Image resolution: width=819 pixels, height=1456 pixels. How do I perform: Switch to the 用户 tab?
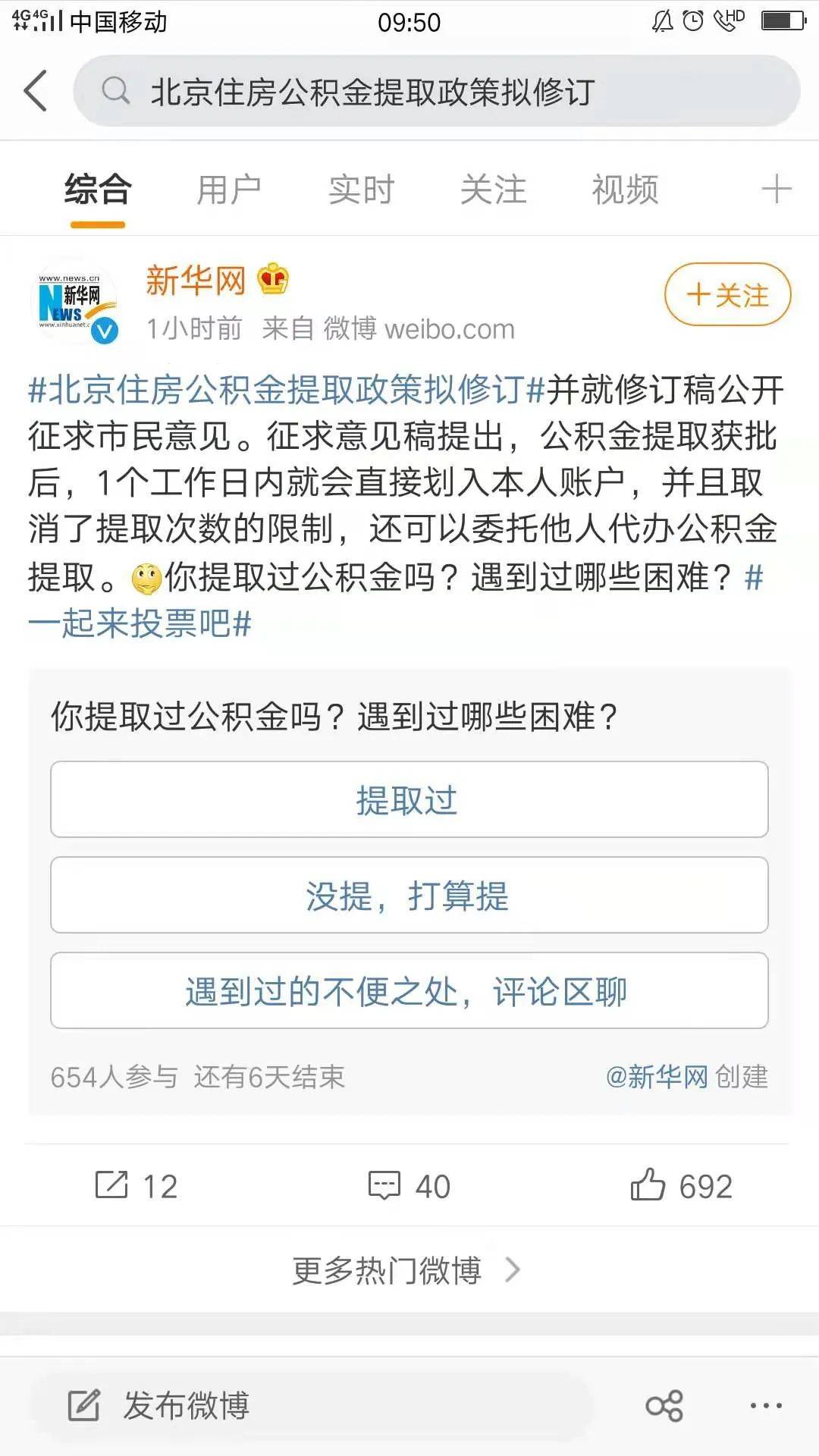click(x=229, y=190)
